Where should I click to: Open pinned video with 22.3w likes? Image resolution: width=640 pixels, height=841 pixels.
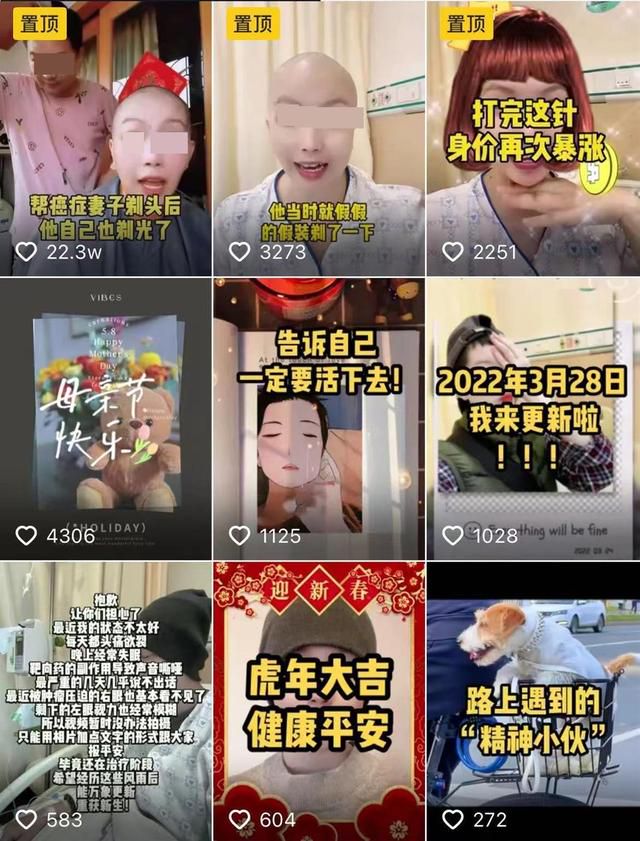[105, 138]
